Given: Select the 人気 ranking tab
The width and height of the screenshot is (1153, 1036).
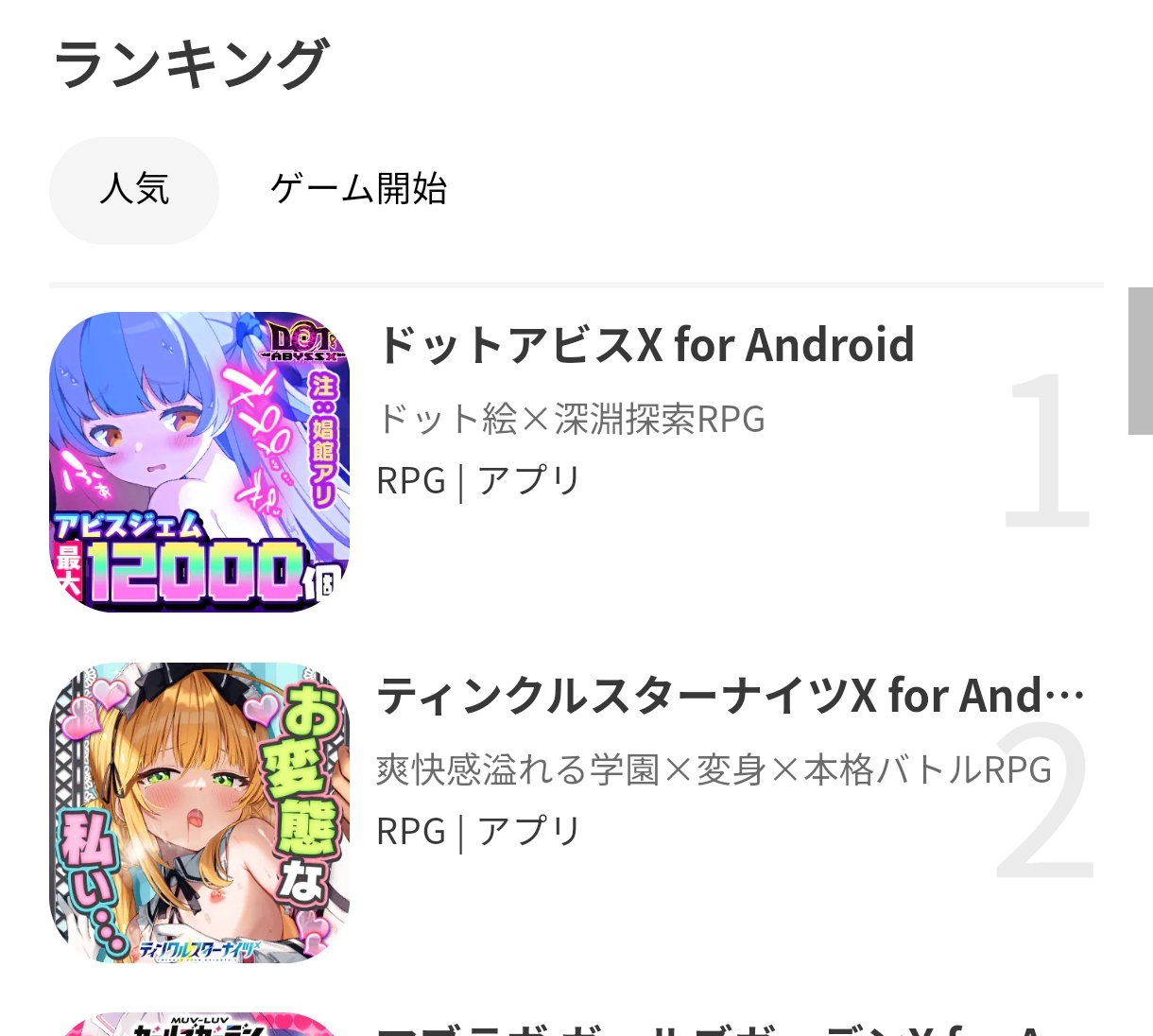Looking at the screenshot, I should point(134,190).
